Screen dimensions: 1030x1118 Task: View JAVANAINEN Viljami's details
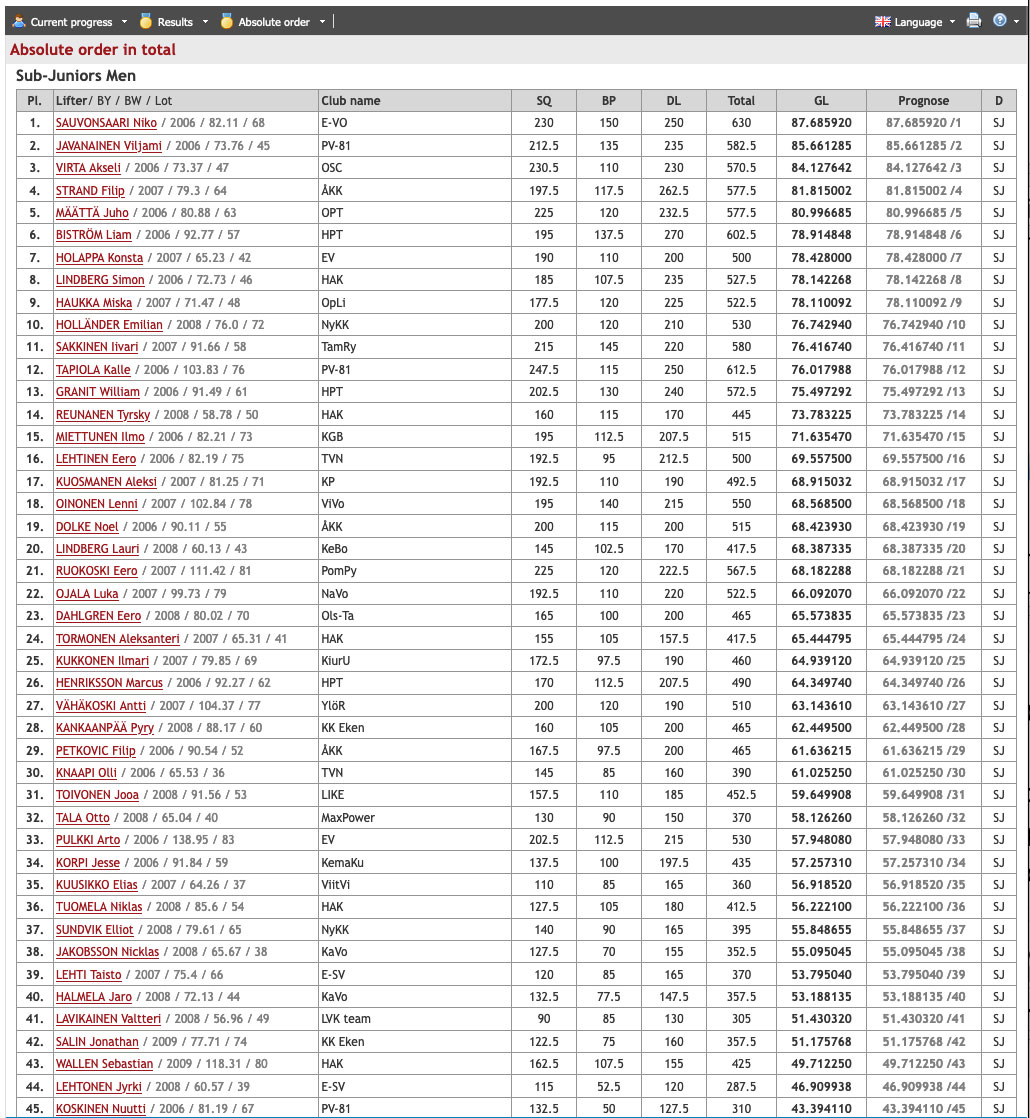108,146
